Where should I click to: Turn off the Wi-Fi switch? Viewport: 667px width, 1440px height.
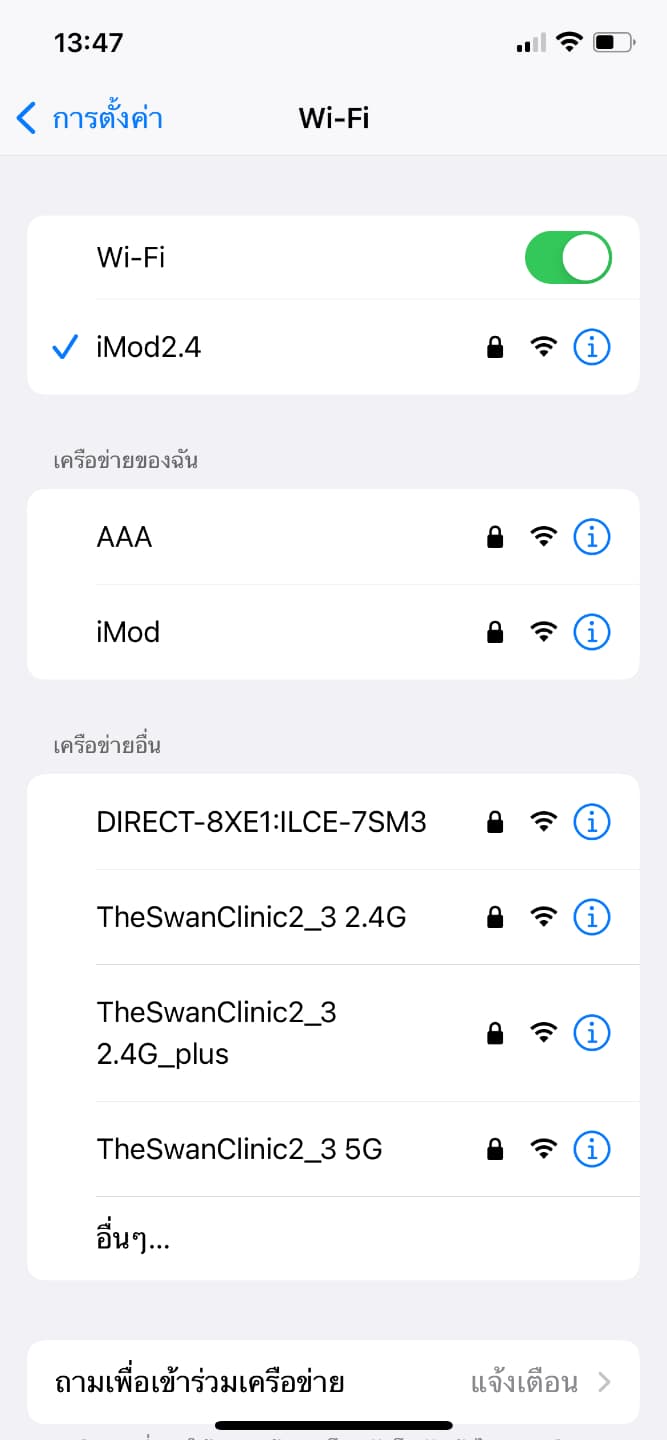coord(567,258)
